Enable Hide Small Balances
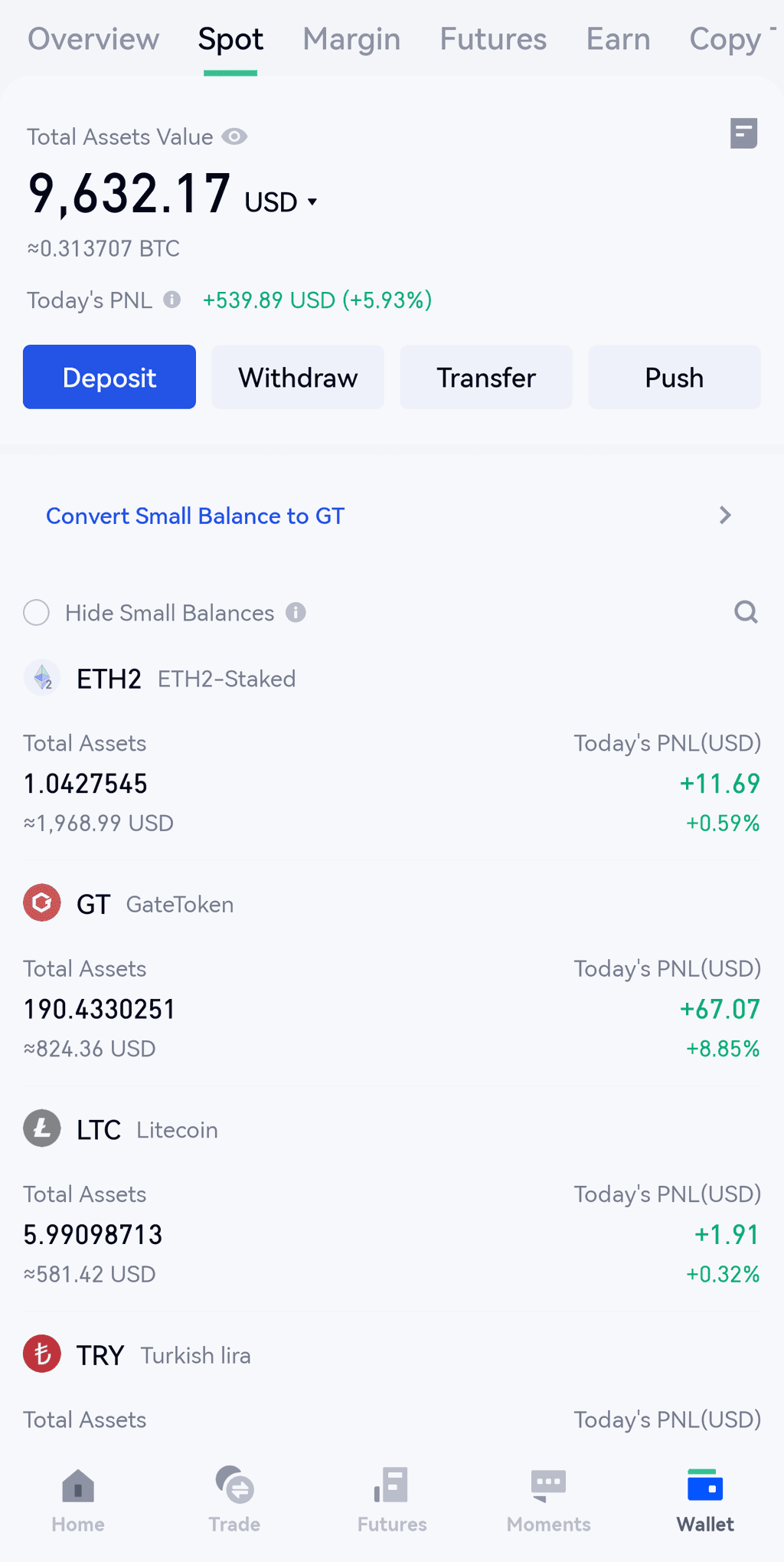This screenshot has height=1562, width=784. (37, 613)
